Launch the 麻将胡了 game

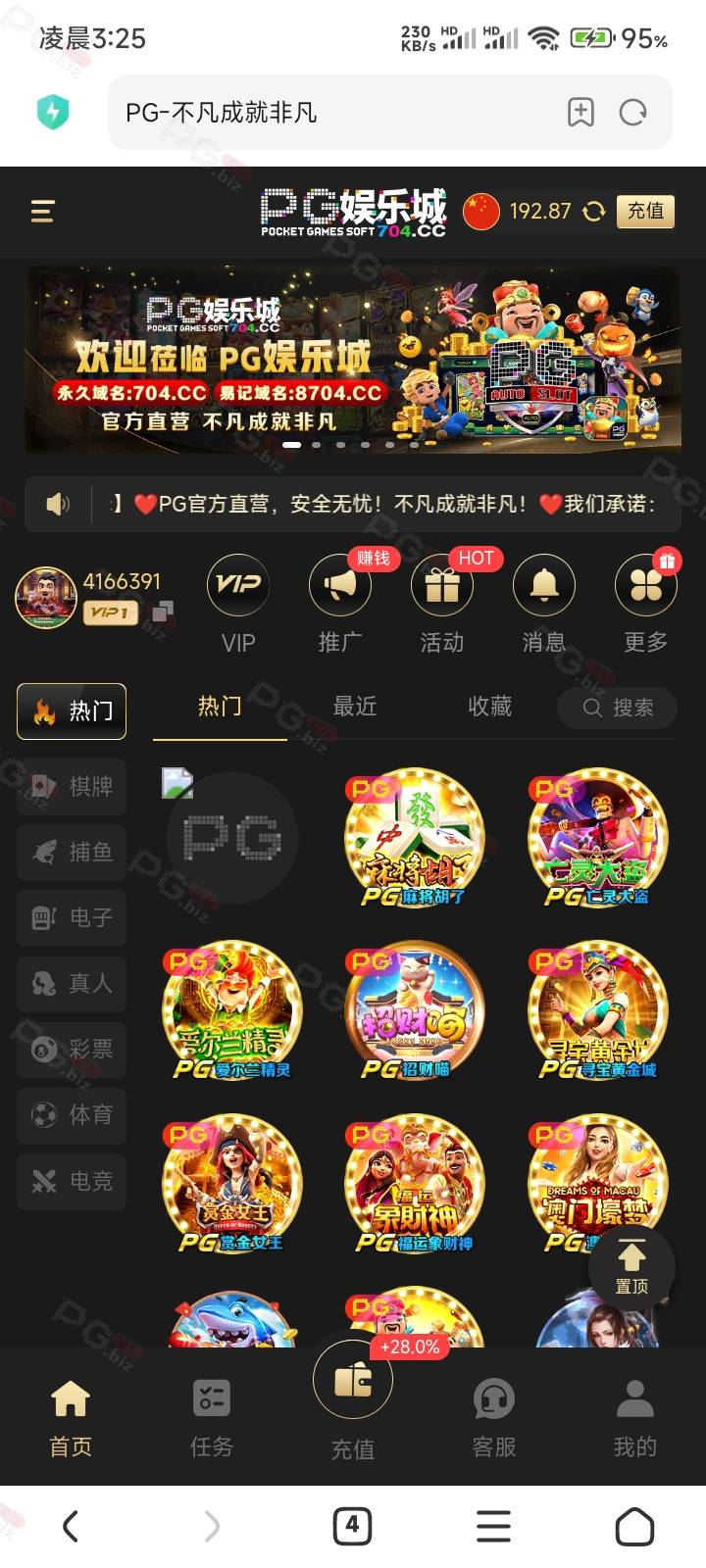[x=415, y=838]
